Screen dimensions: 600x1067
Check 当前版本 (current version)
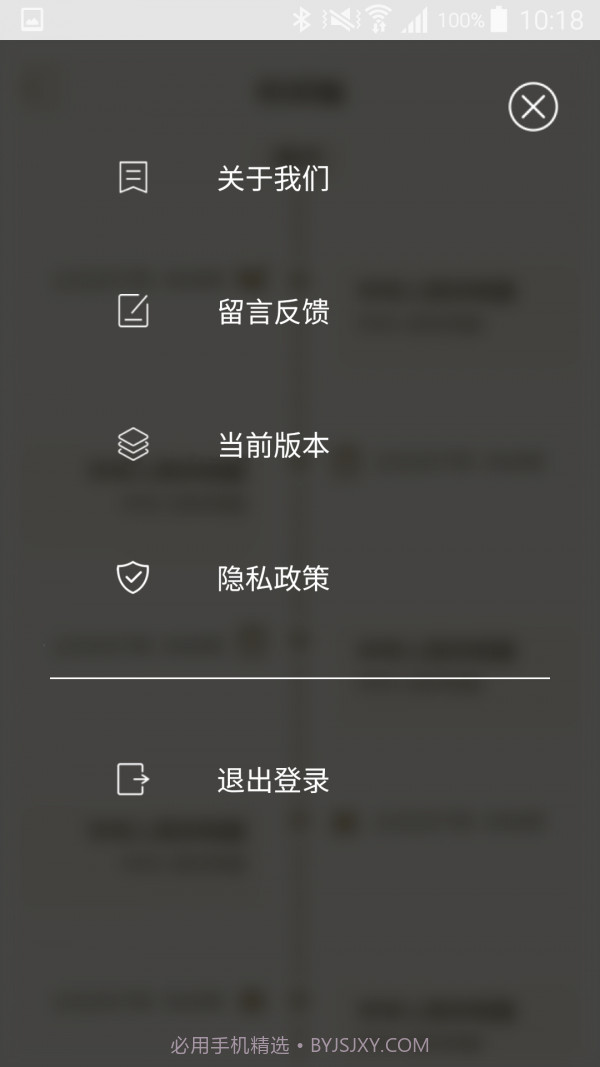pyautogui.click(x=273, y=445)
